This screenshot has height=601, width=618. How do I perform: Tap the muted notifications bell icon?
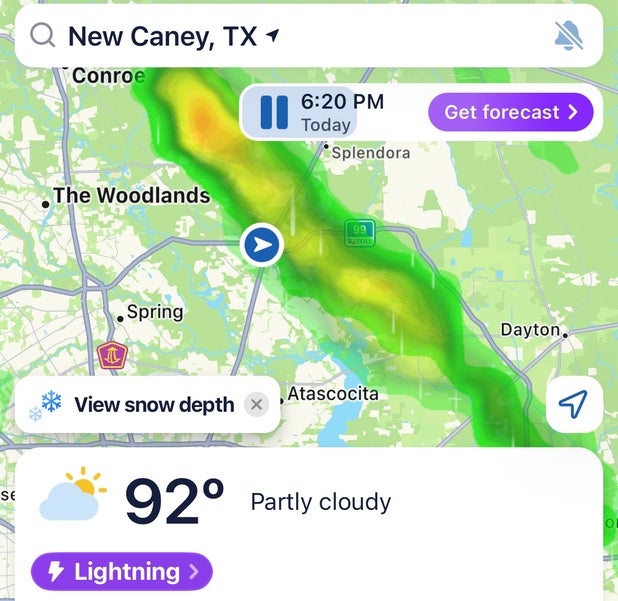point(568,37)
